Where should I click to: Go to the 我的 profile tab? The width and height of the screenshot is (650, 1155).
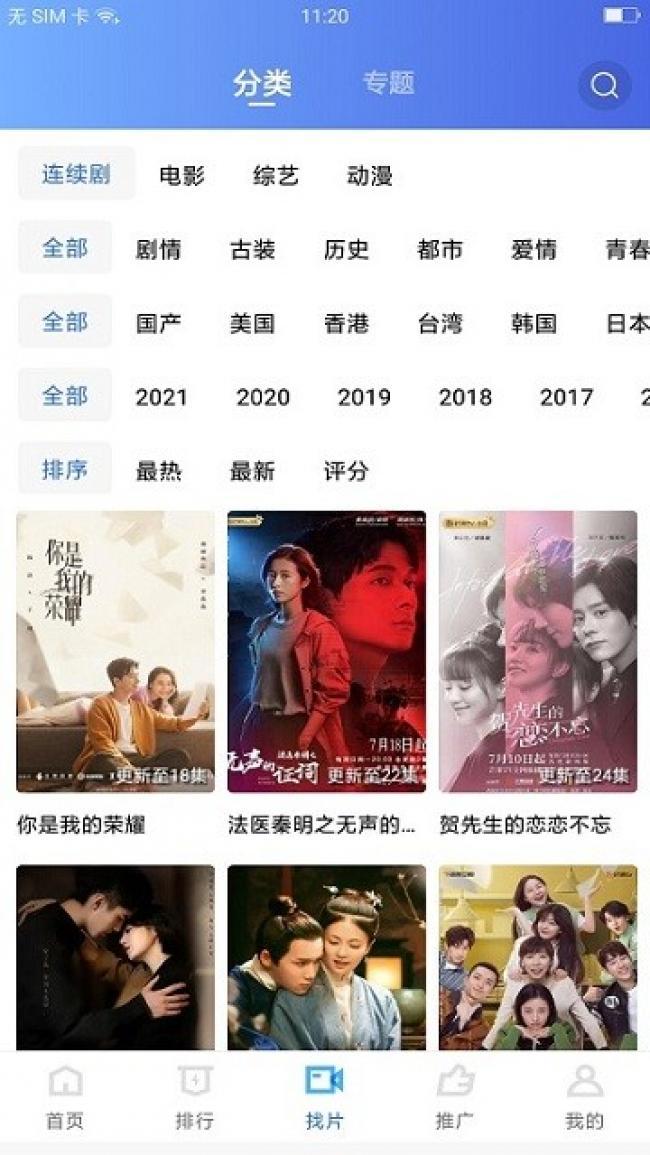click(584, 1097)
